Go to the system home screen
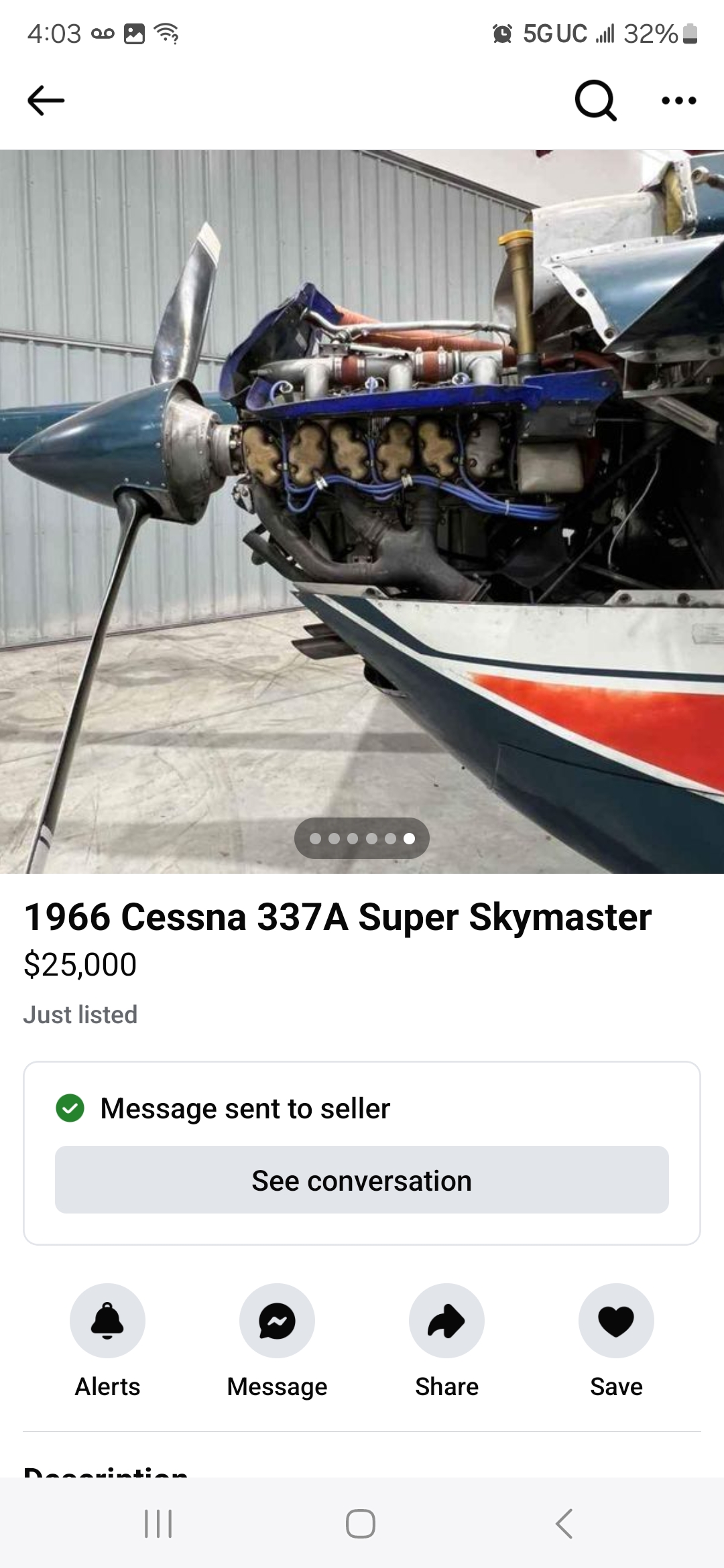 (361, 1524)
